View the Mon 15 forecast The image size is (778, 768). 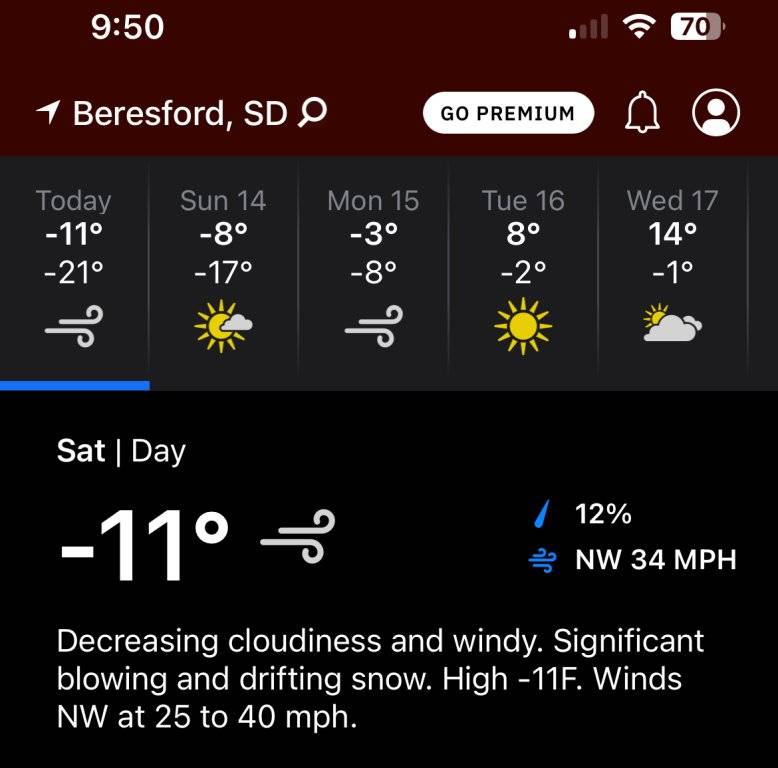pos(374,270)
